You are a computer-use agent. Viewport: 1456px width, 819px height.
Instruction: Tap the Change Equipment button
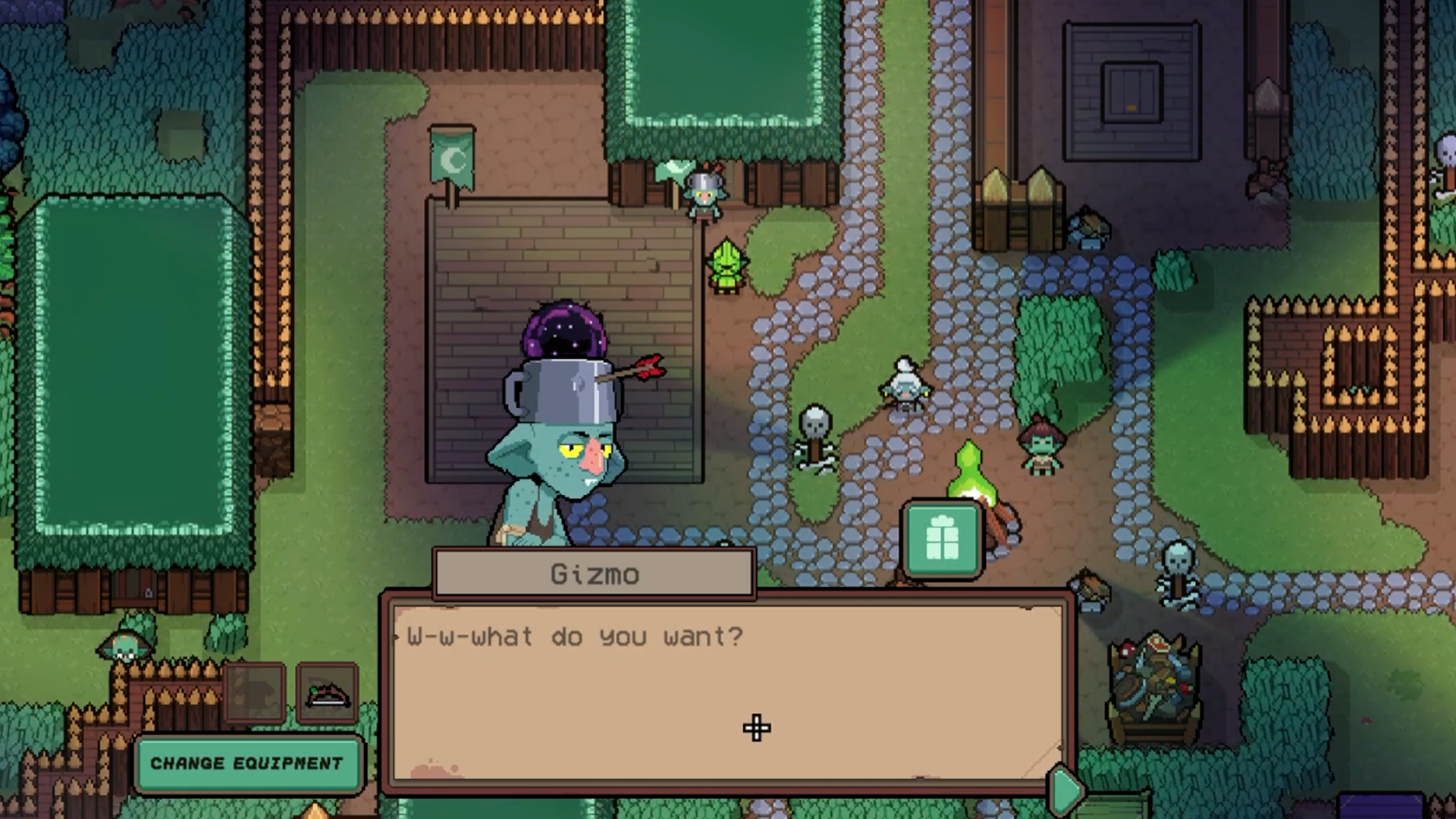(247, 763)
